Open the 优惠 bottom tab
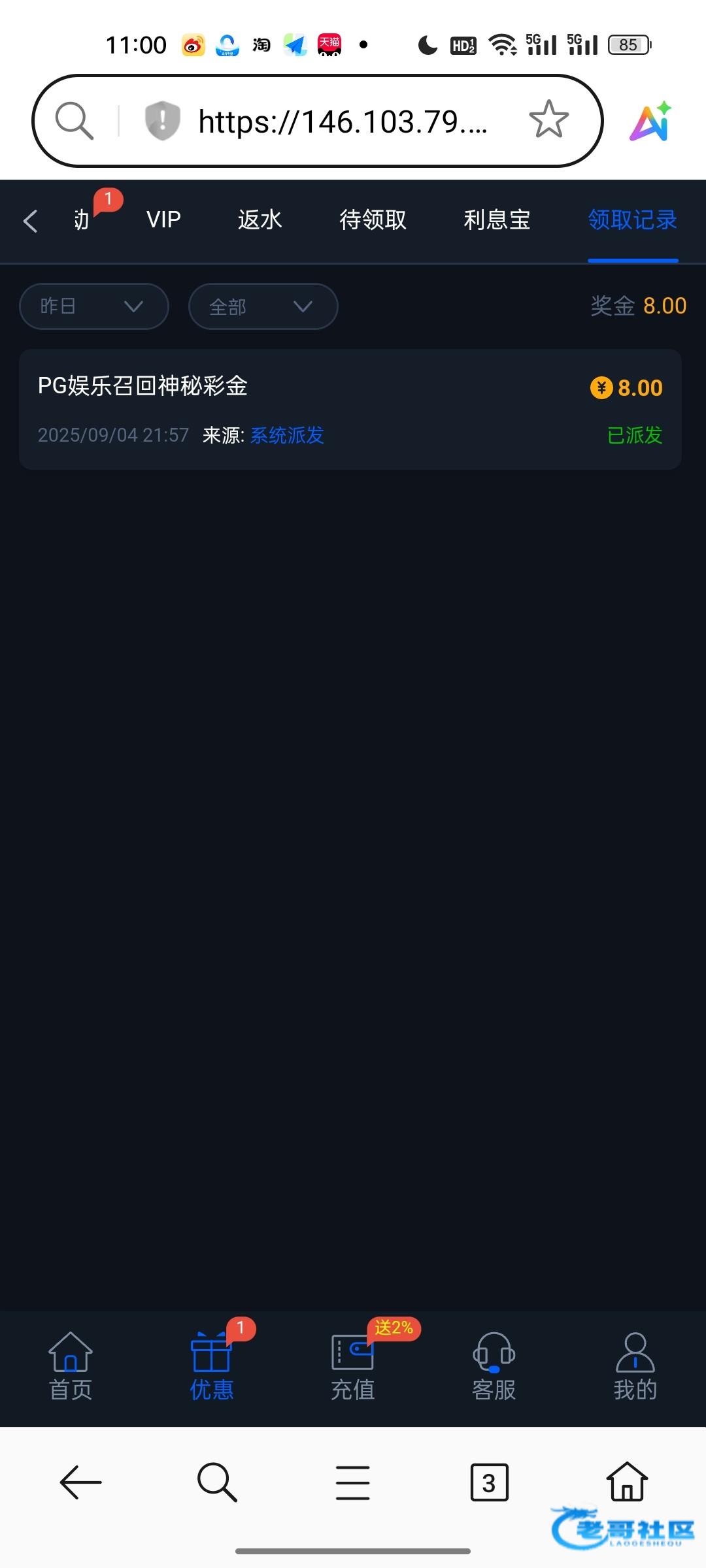Image resolution: width=706 pixels, height=1568 pixels. 212,1366
